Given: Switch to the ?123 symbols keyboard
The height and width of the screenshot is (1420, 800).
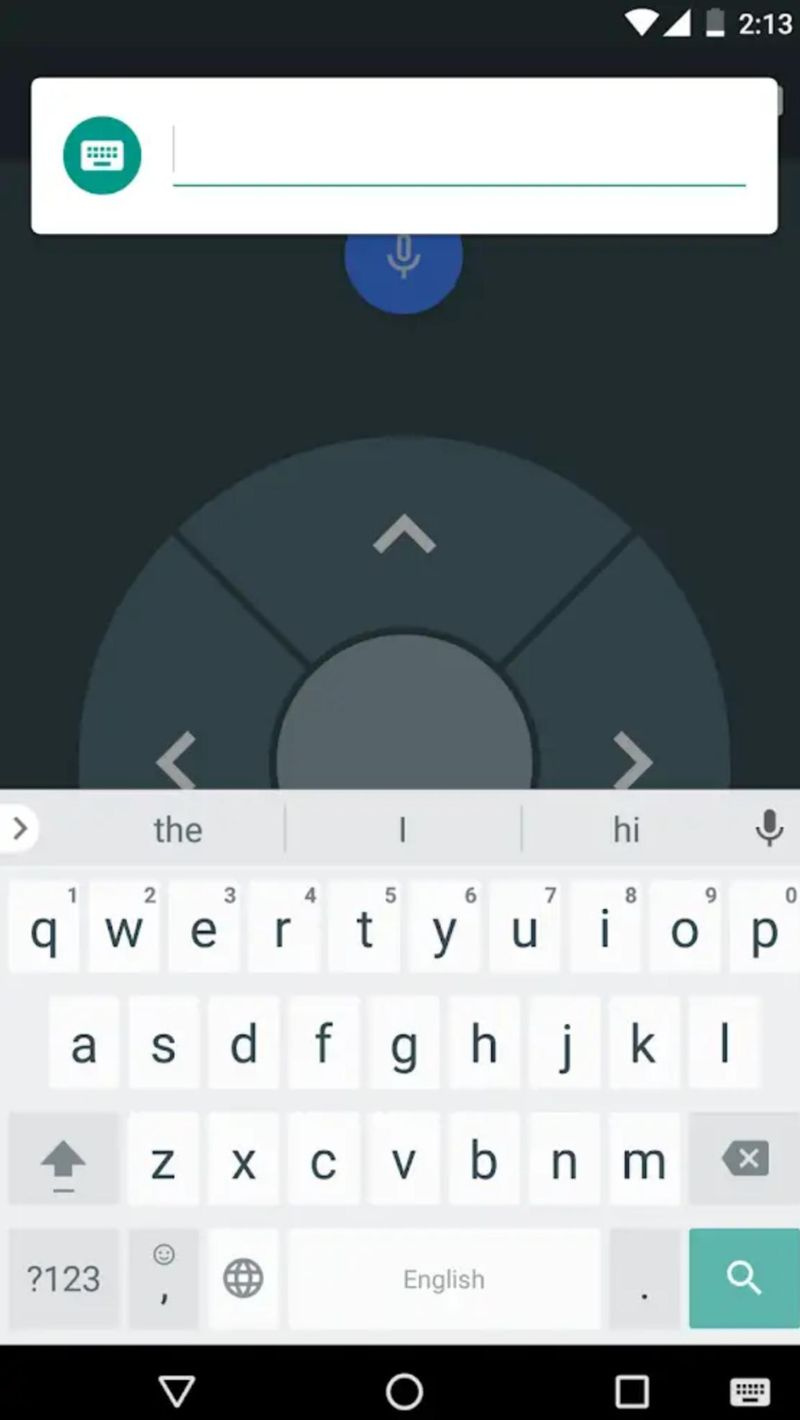Looking at the screenshot, I should [63, 1278].
